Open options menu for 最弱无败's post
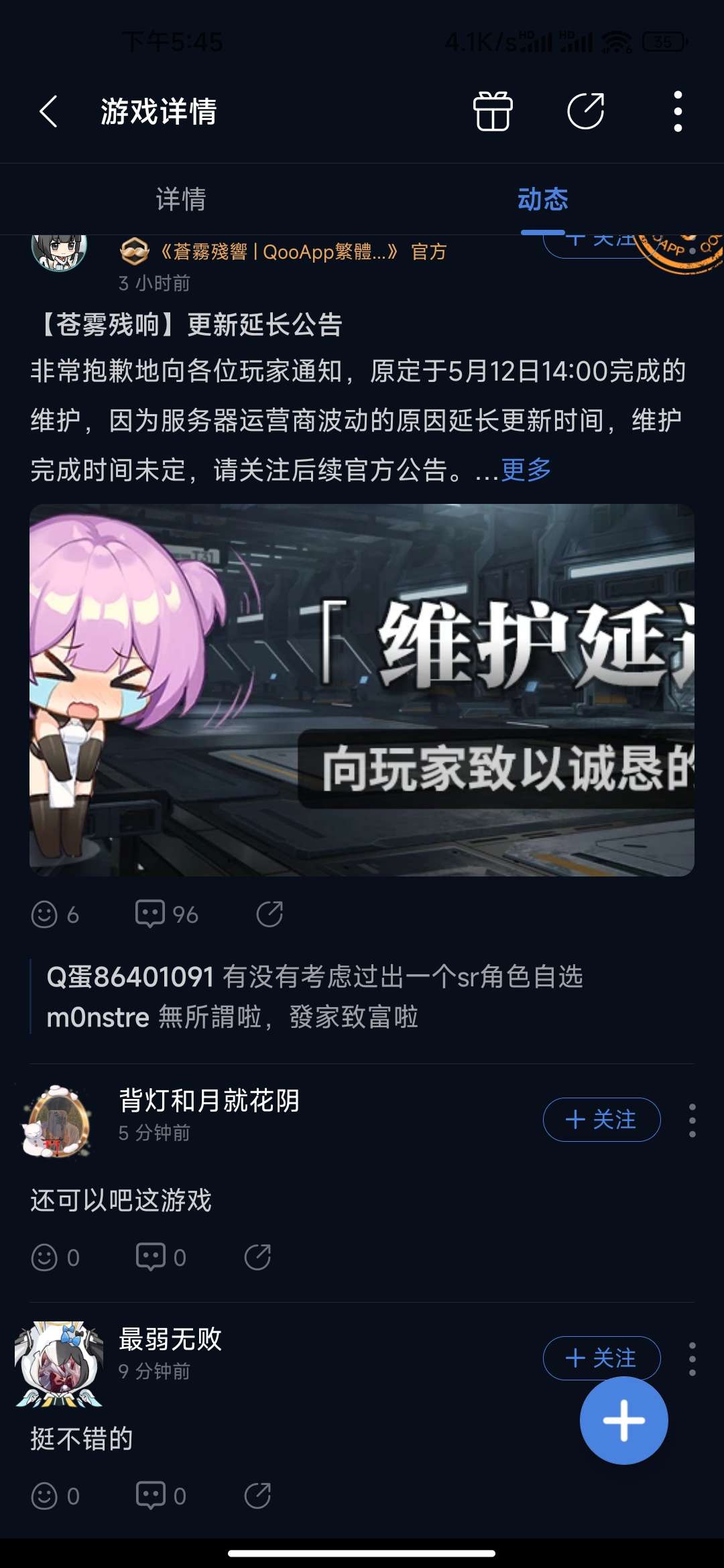Screen dimensions: 724x1568 [692, 1358]
